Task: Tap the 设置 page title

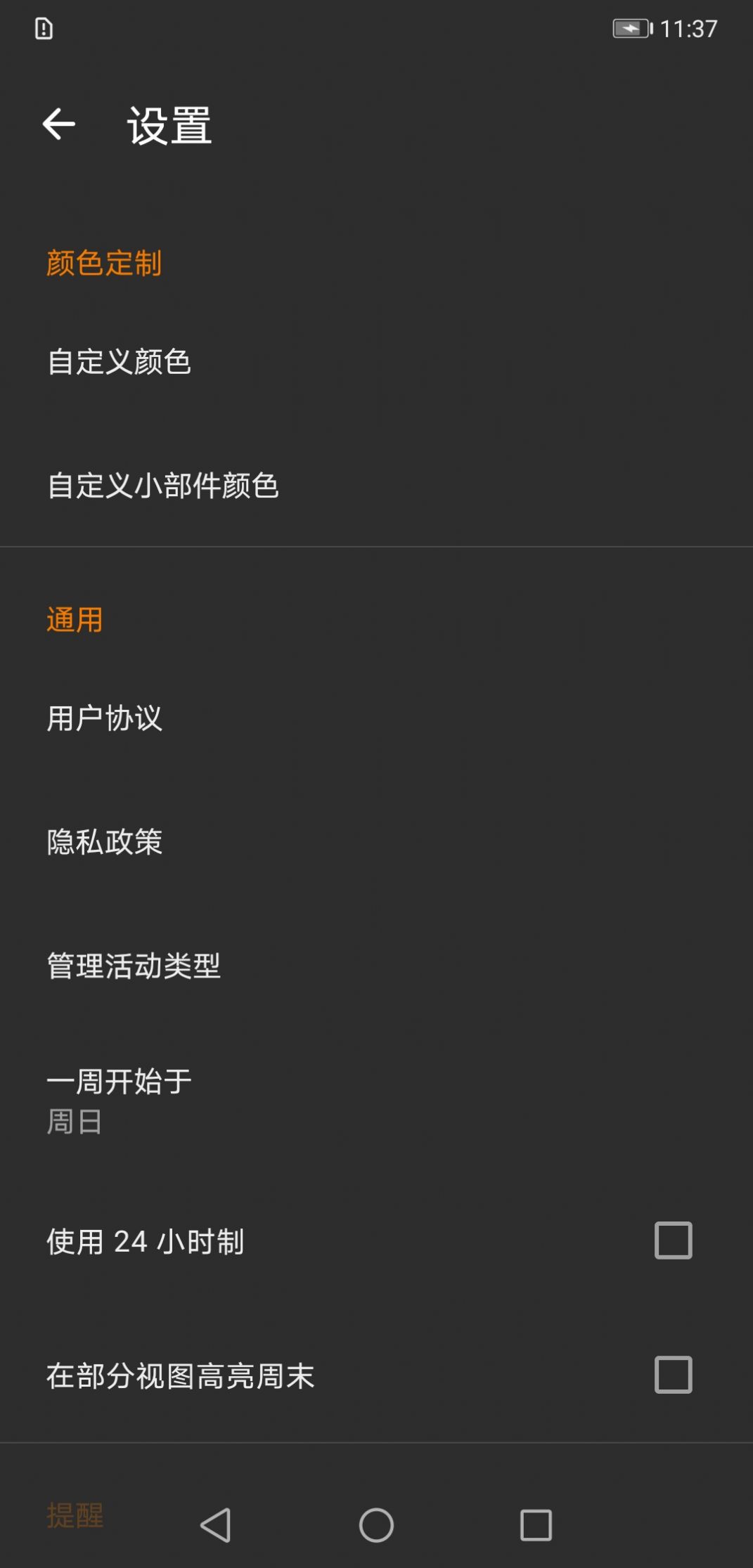Action: [x=169, y=125]
